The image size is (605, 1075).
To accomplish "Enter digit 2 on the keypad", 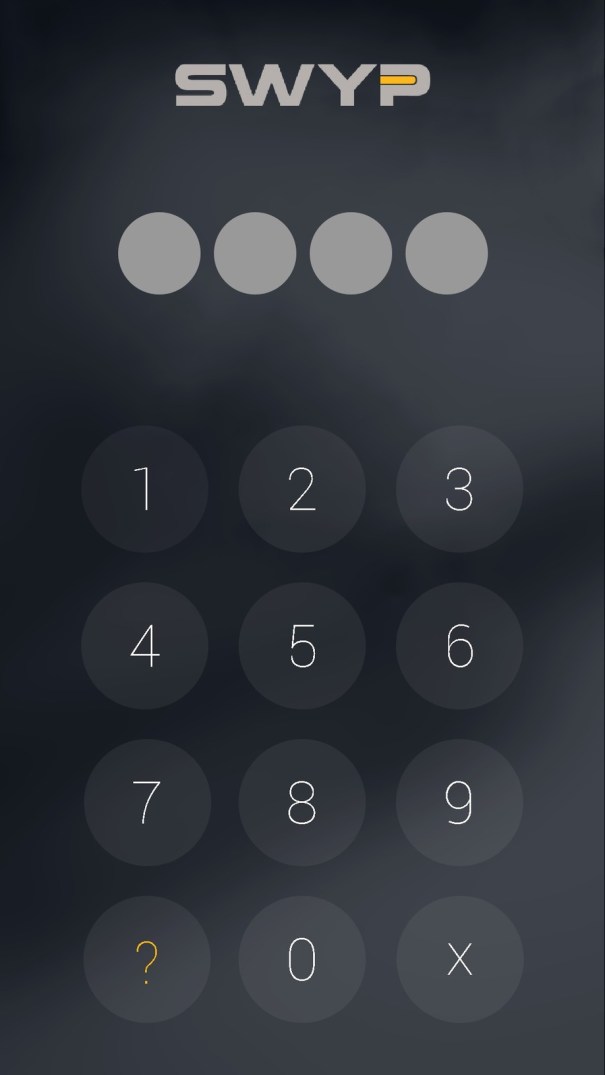I will click(302, 489).
